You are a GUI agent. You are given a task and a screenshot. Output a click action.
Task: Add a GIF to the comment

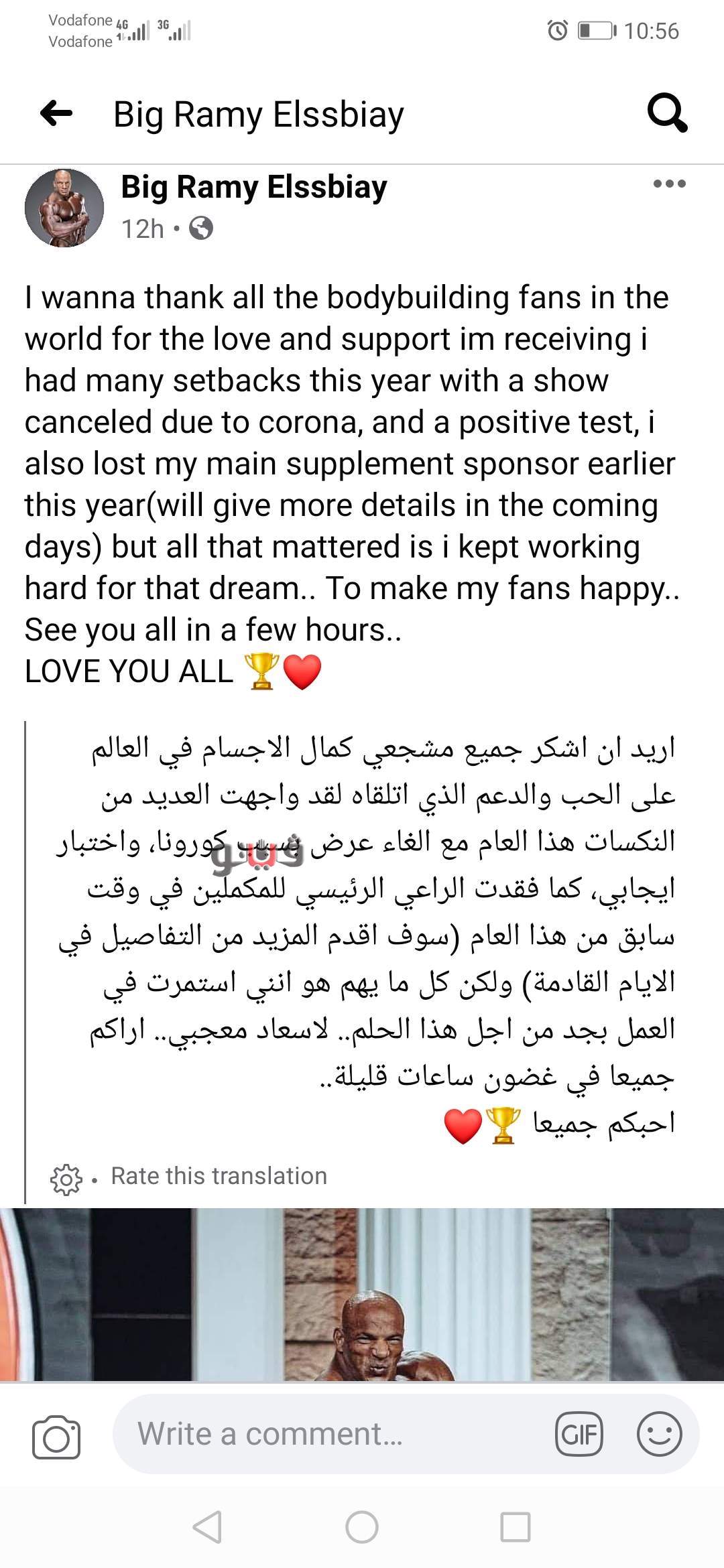tap(579, 1435)
